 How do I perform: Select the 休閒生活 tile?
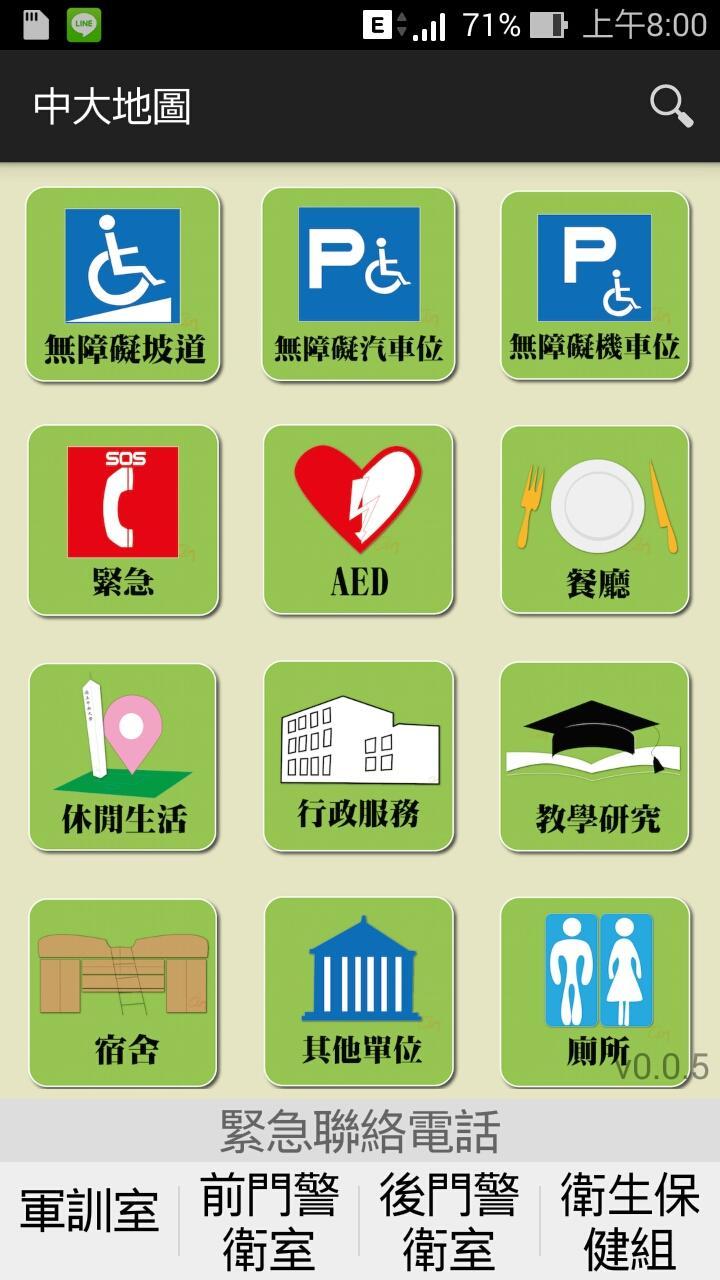coord(123,757)
